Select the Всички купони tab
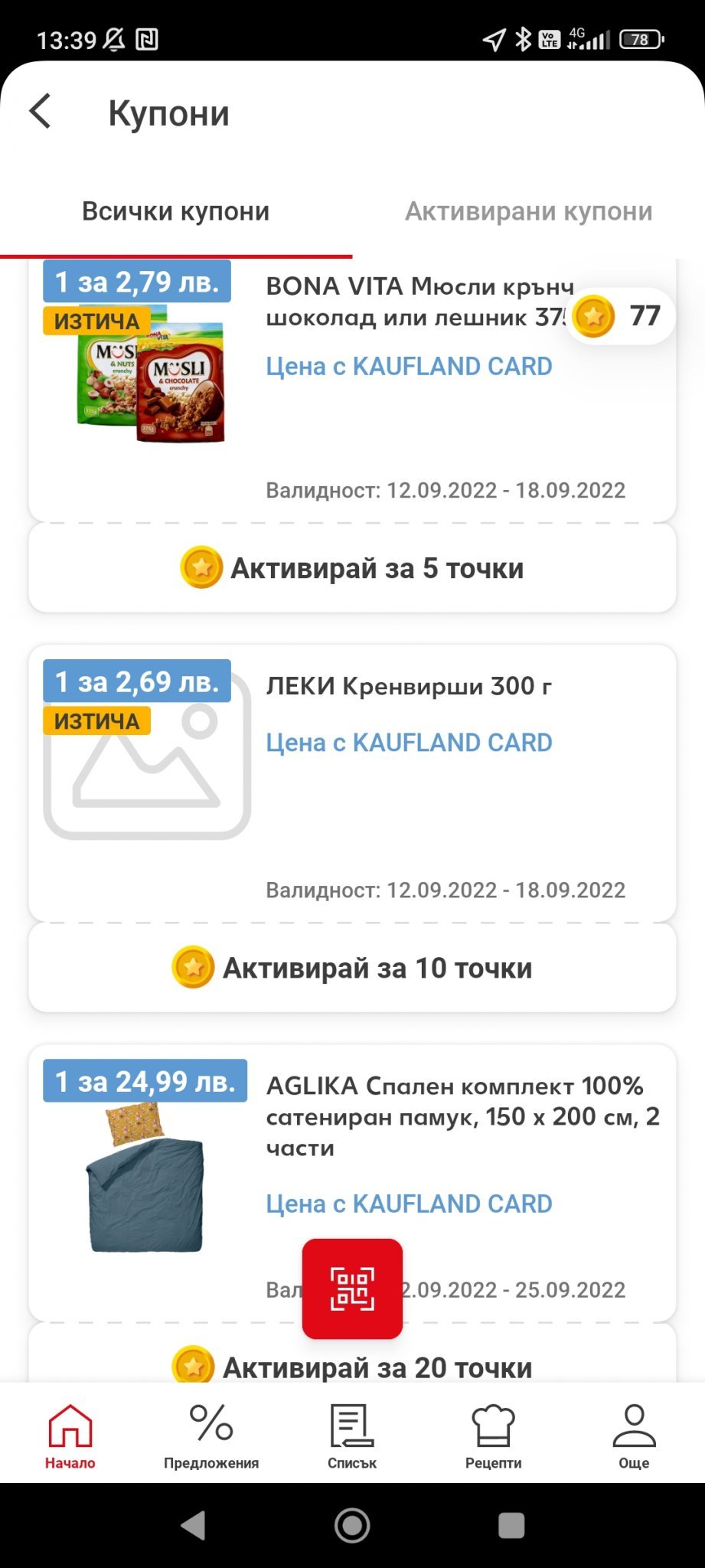 pyautogui.click(x=175, y=211)
